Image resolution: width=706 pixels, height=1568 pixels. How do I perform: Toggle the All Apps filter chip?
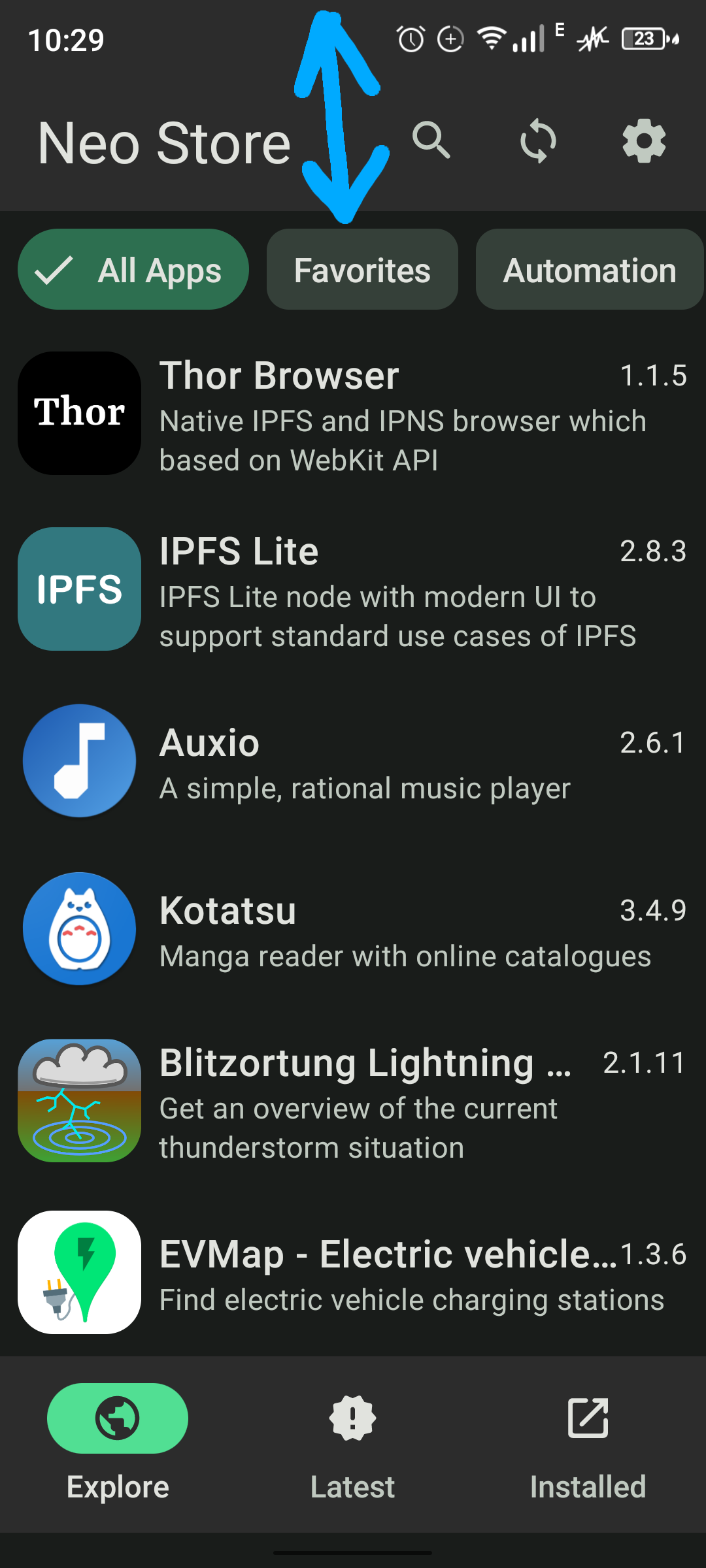(133, 269)
